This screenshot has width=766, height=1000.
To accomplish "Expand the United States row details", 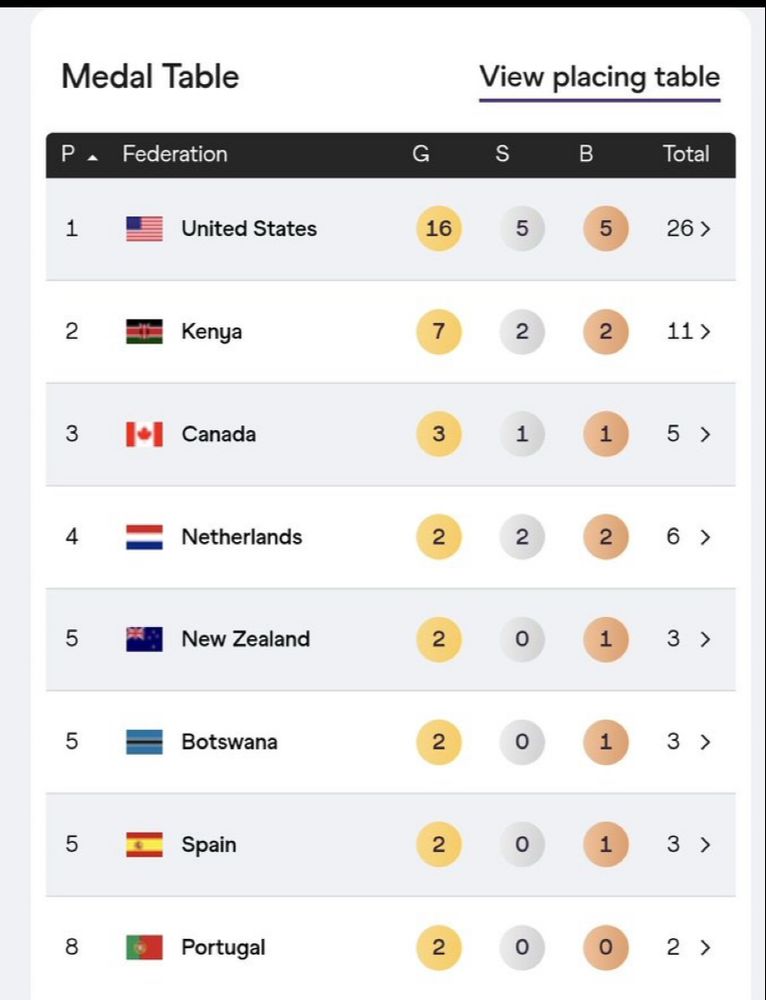I will coord(706,228).
